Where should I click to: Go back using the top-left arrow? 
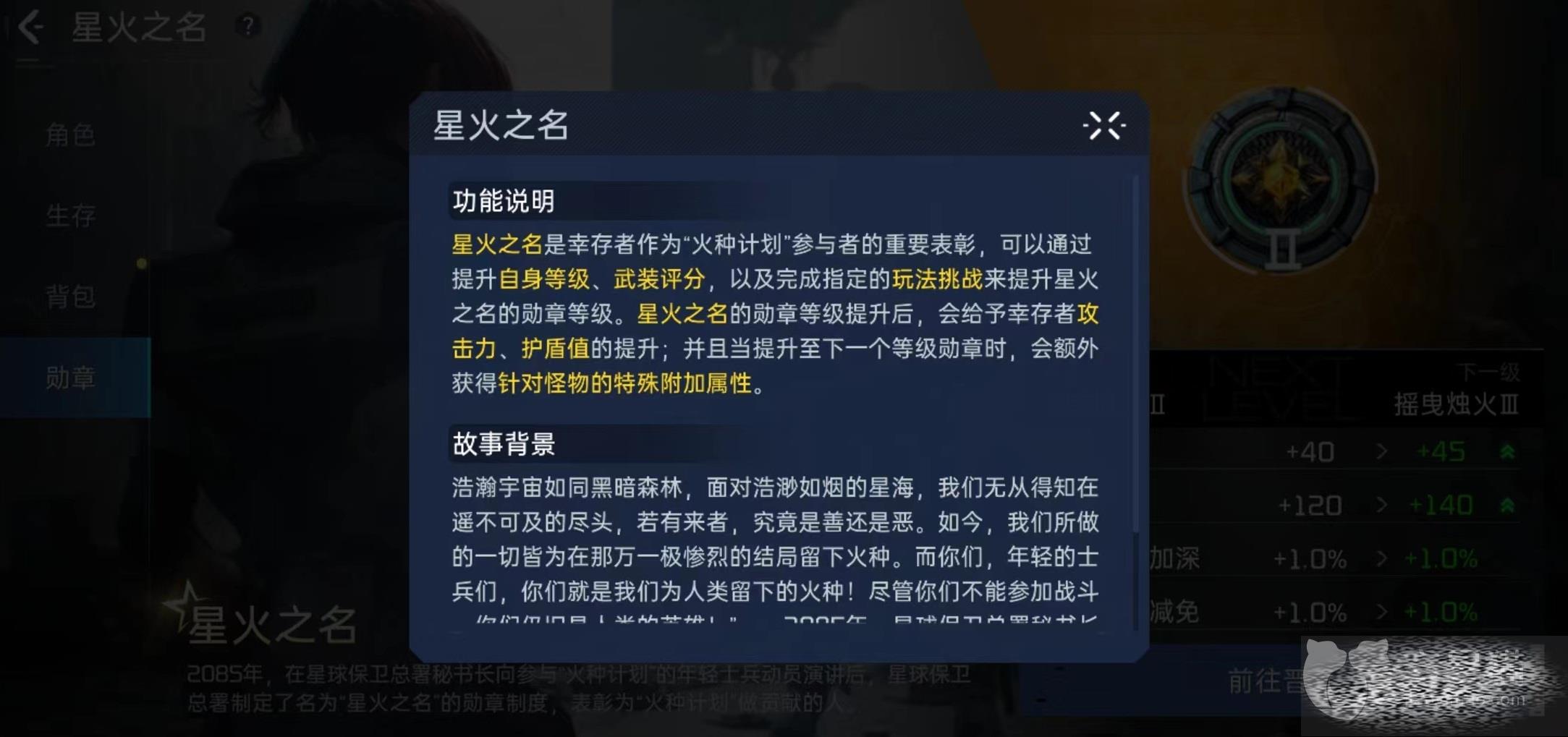[31, 27]
